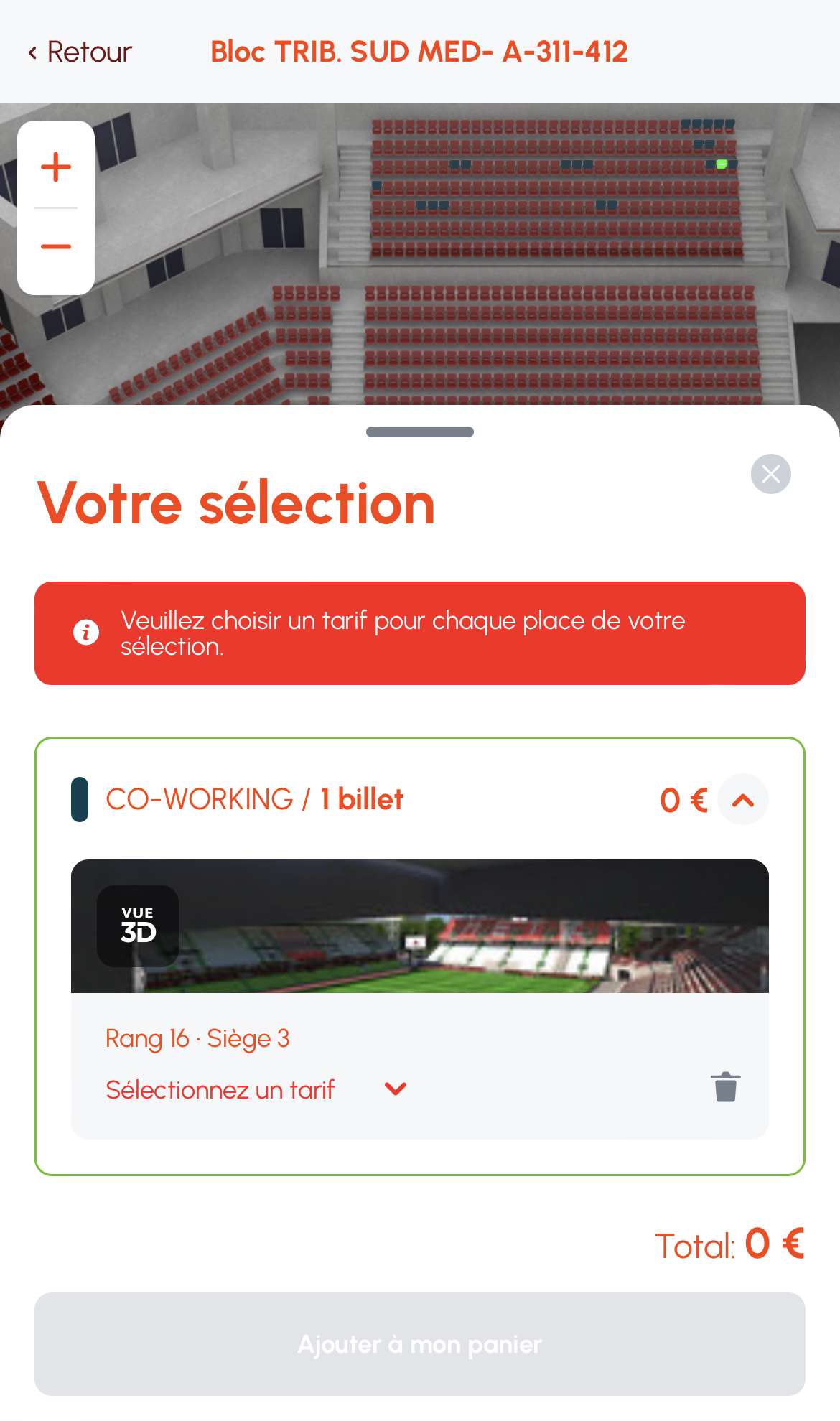Delete the Rang 16 Siège 3 ticket
The height and width of the screenshot is (1421, 840).
coord(725,1087)
